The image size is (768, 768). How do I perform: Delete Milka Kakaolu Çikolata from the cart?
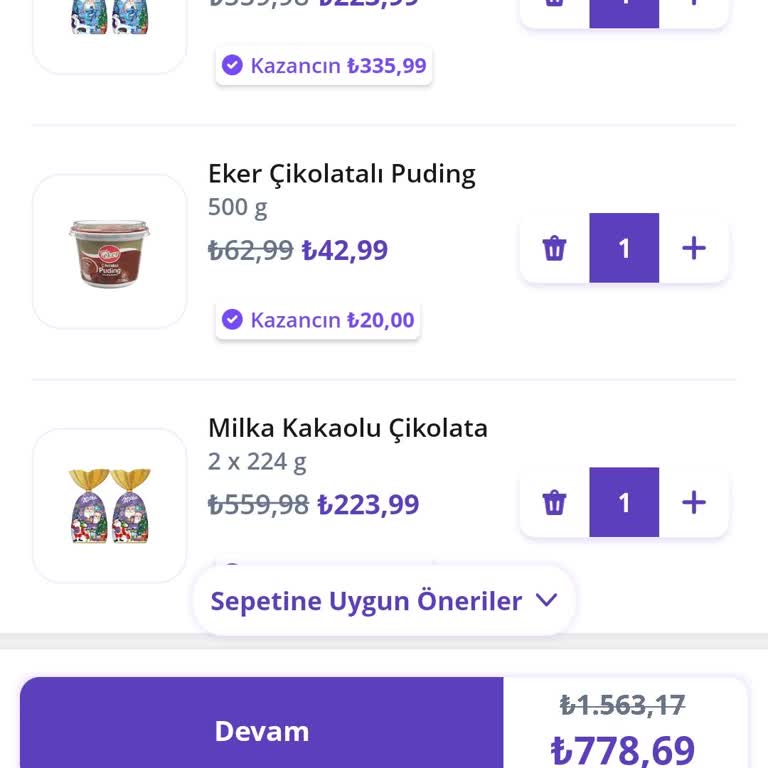(x=554, y=502)
